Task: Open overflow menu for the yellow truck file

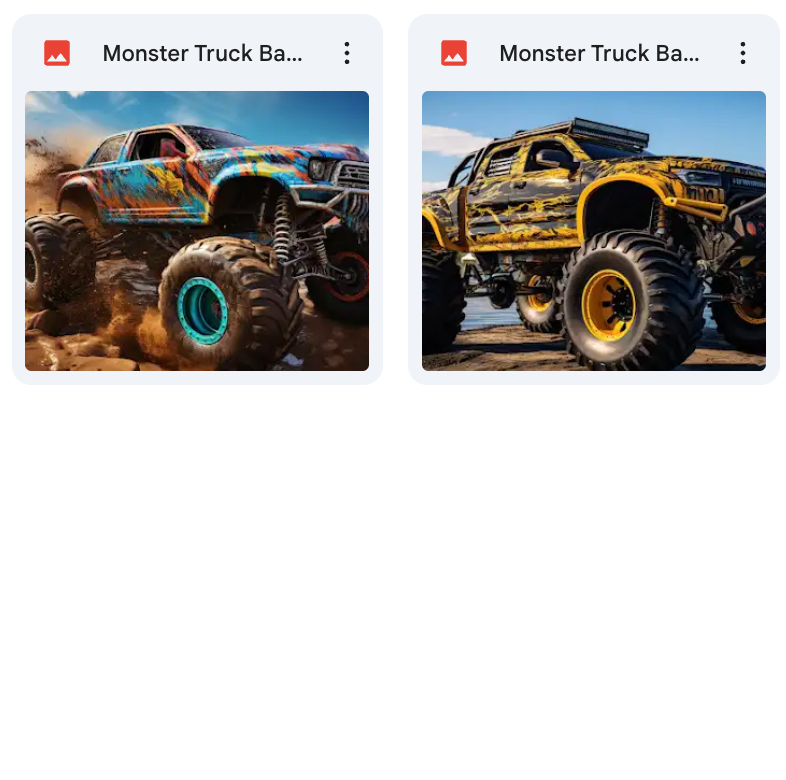Action: pyautogui.click(x=742, y=53)
